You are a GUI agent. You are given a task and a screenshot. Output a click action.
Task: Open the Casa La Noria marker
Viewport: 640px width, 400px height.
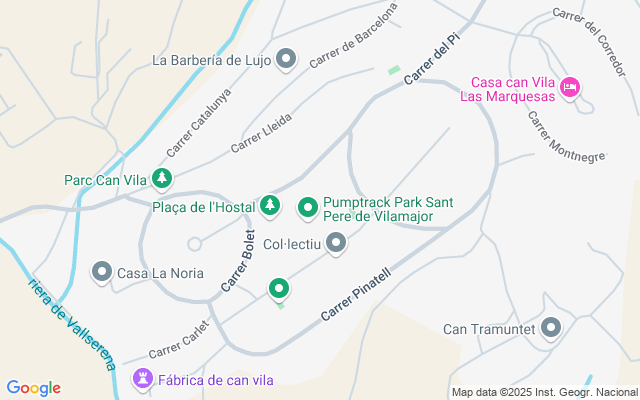pyautogui.click(x=102, y=272)
